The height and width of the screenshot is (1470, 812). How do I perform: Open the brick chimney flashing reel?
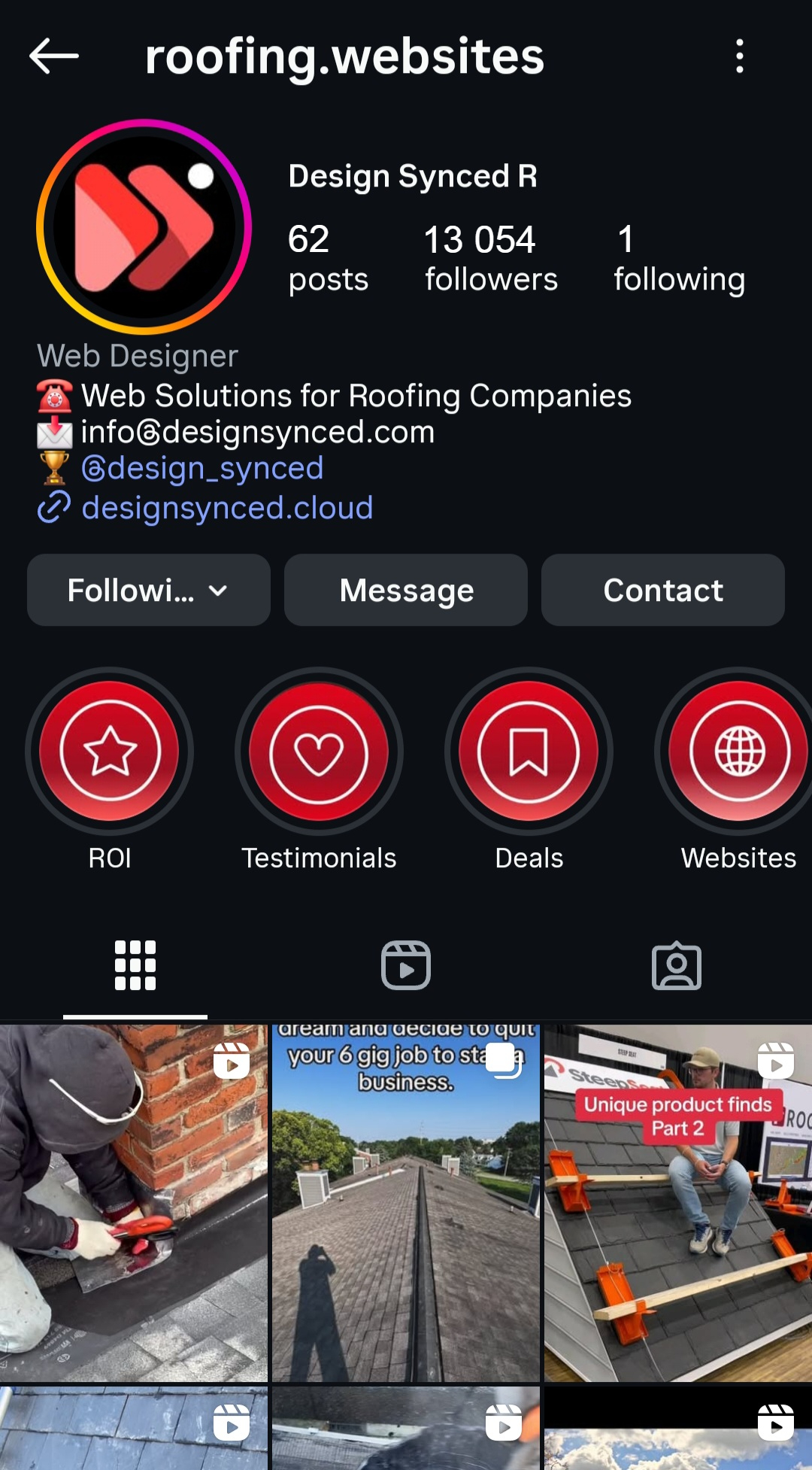(133, 1202)
